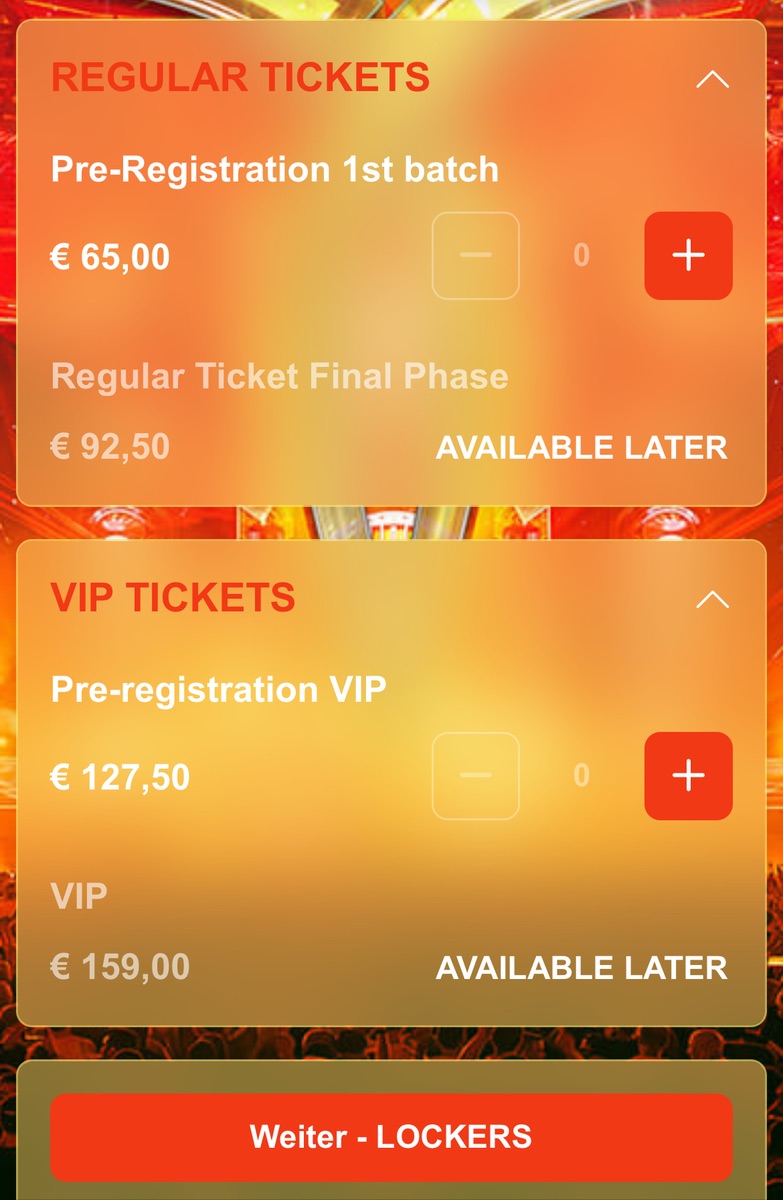
Task: Decrease Pre-Registration 1st batch ticket quantity
Action: (x=476, y=256)
